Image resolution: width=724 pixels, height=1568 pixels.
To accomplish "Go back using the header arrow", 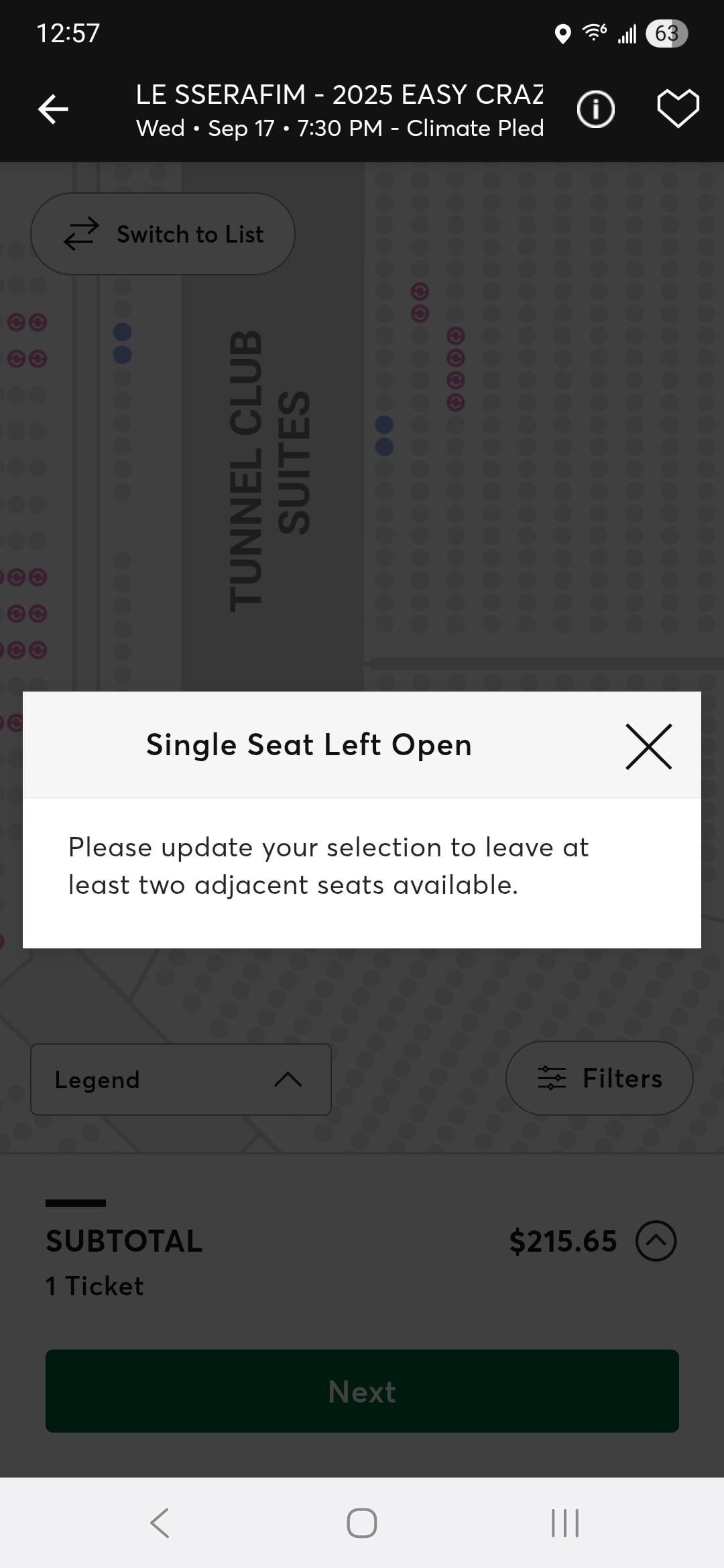I will (x=53, y=109).
